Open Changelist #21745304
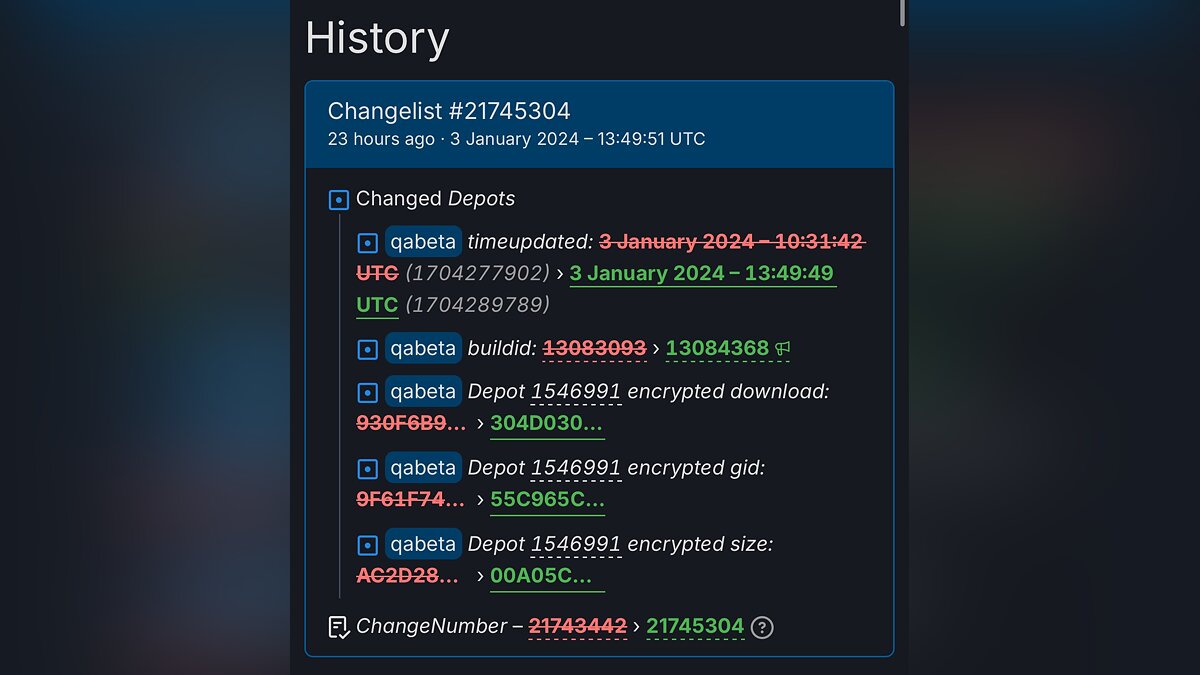1200x675 pixels. (449, 111)
